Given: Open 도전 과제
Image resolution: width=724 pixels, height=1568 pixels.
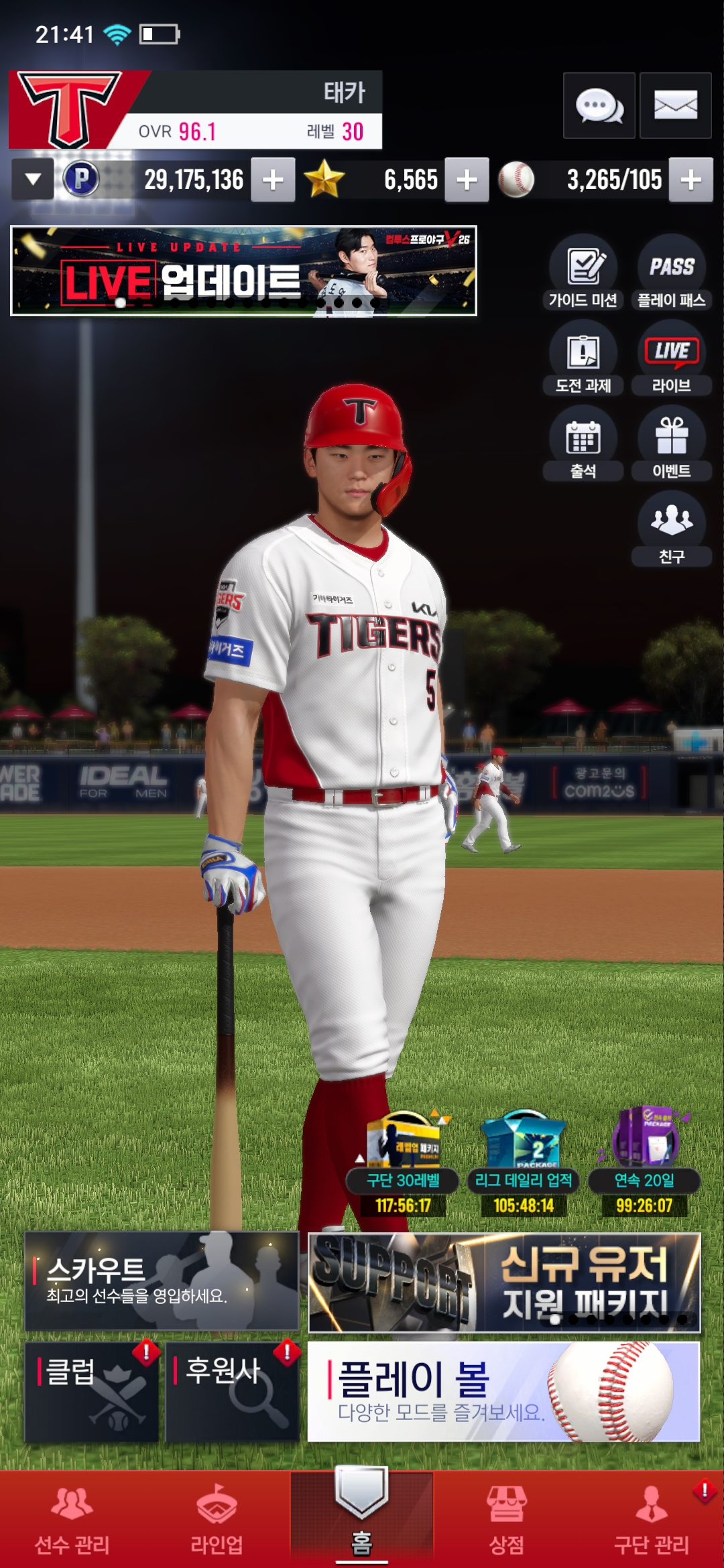Looking at the screenshot, I should (583, 357).
